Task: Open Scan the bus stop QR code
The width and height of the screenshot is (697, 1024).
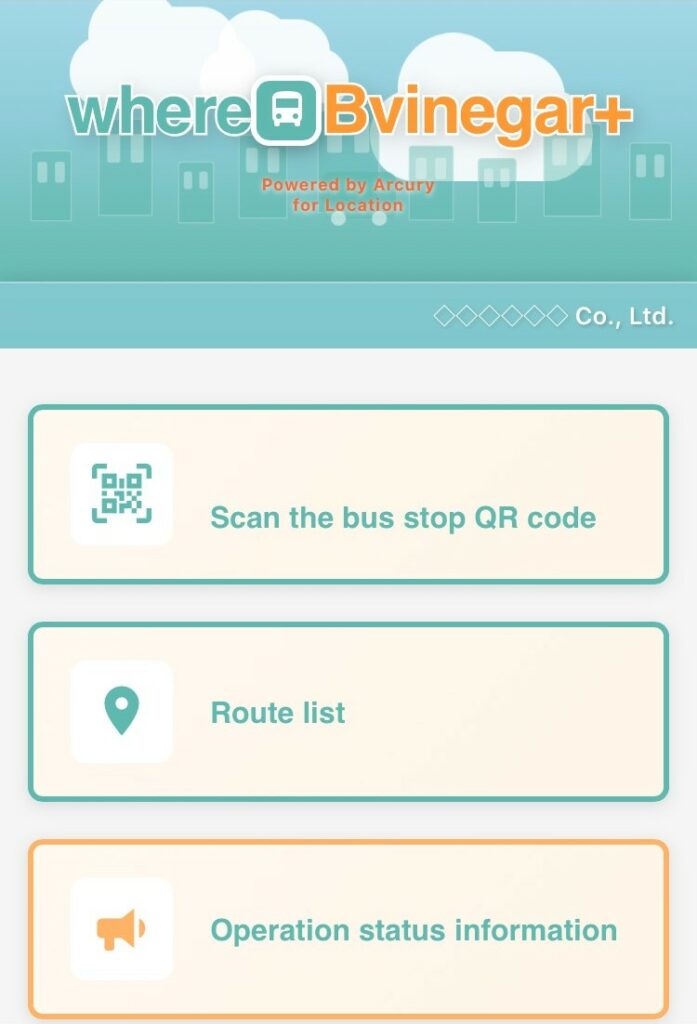Action: pos(347,495)
